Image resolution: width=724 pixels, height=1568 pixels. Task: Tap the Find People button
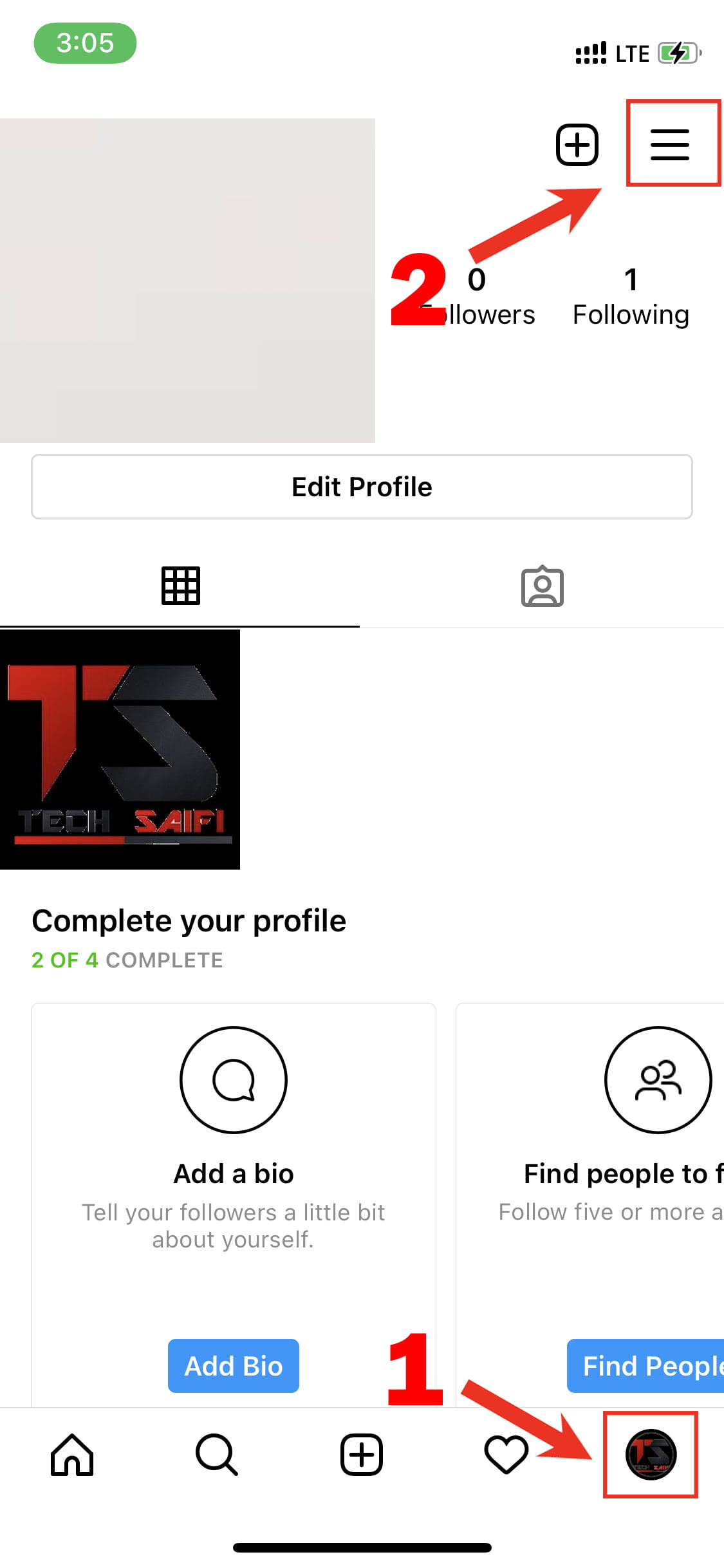point(645,1366)
